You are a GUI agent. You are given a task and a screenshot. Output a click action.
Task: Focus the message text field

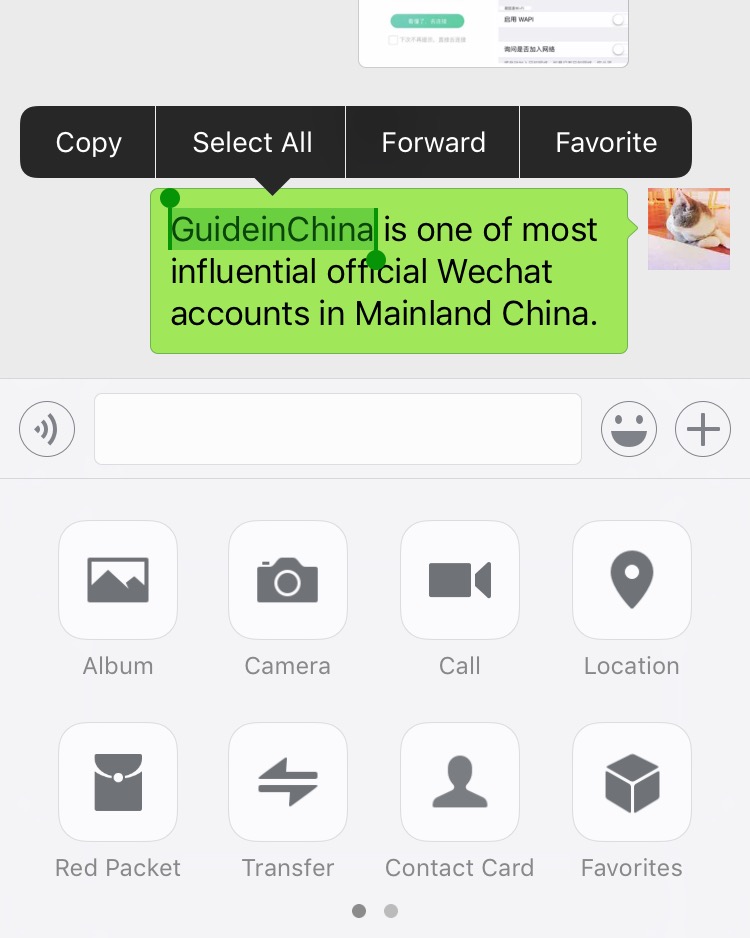338,430
